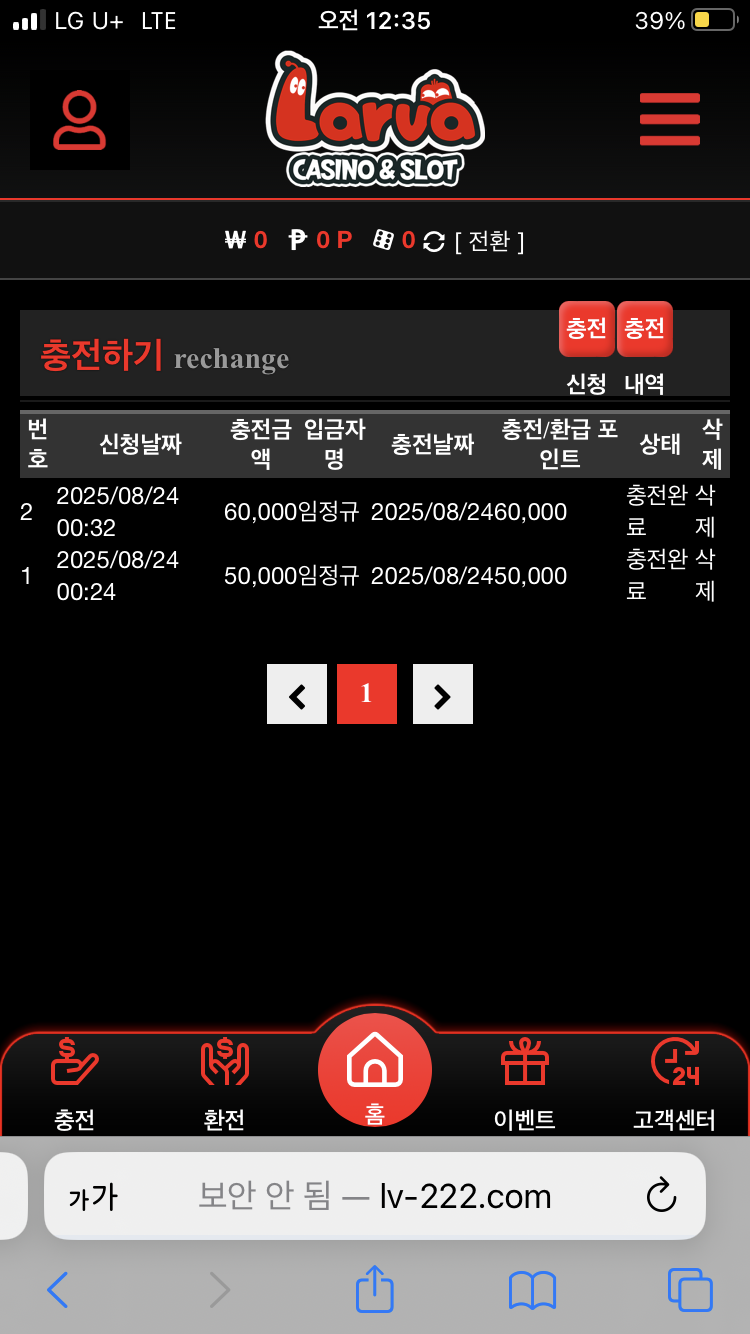Switch to the 충전 bottom tab
This screenshot has width=750, height=1334.
(x=75, y=1084)
